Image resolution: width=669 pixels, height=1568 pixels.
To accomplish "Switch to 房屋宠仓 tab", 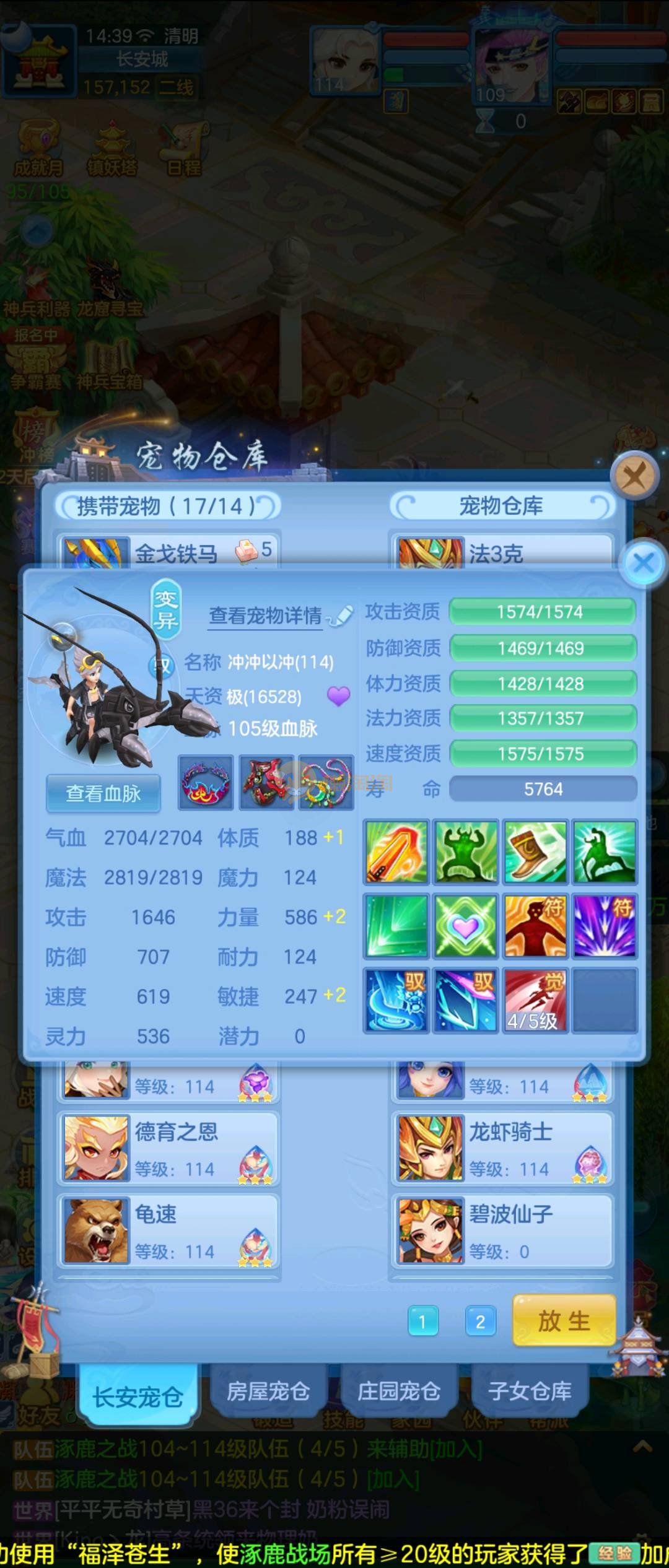I will point(268,1392).
